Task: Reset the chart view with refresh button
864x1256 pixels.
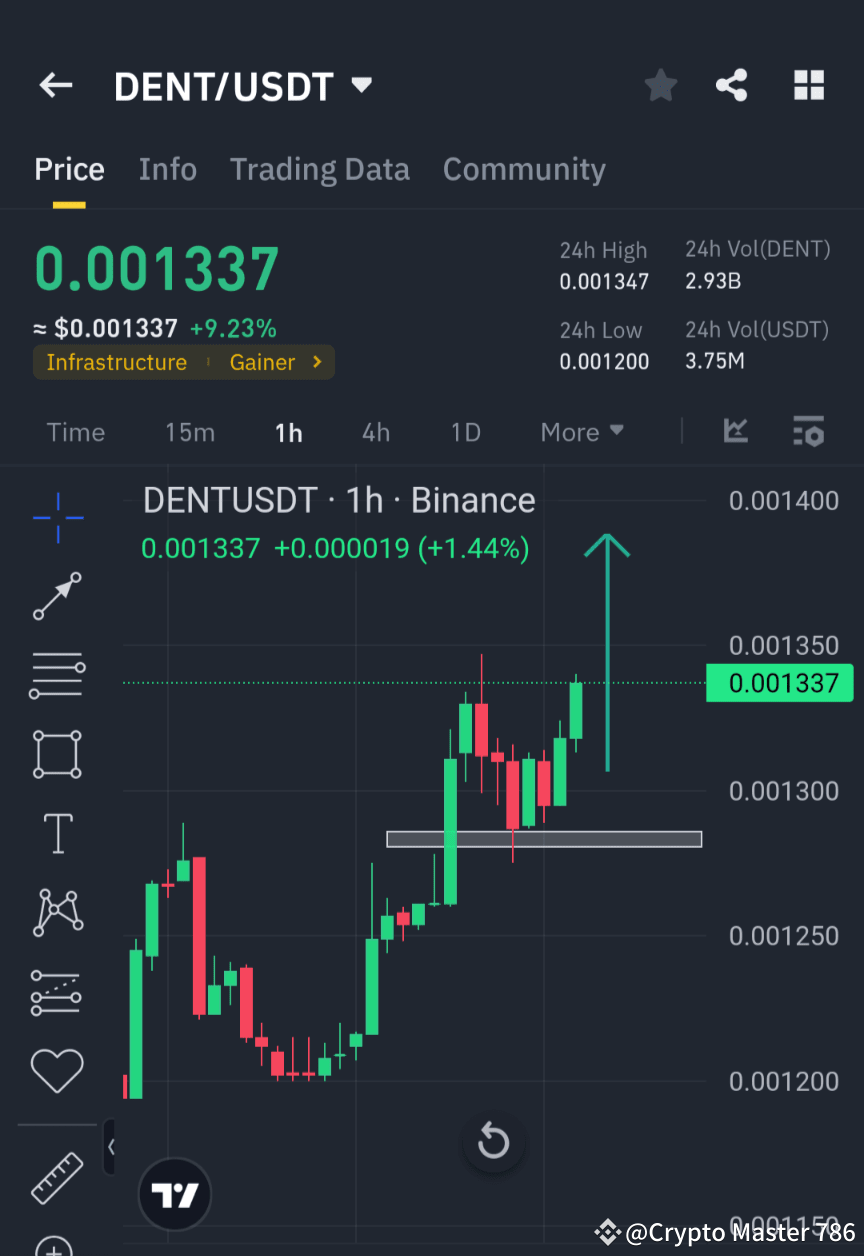Action: point(493,1141)
